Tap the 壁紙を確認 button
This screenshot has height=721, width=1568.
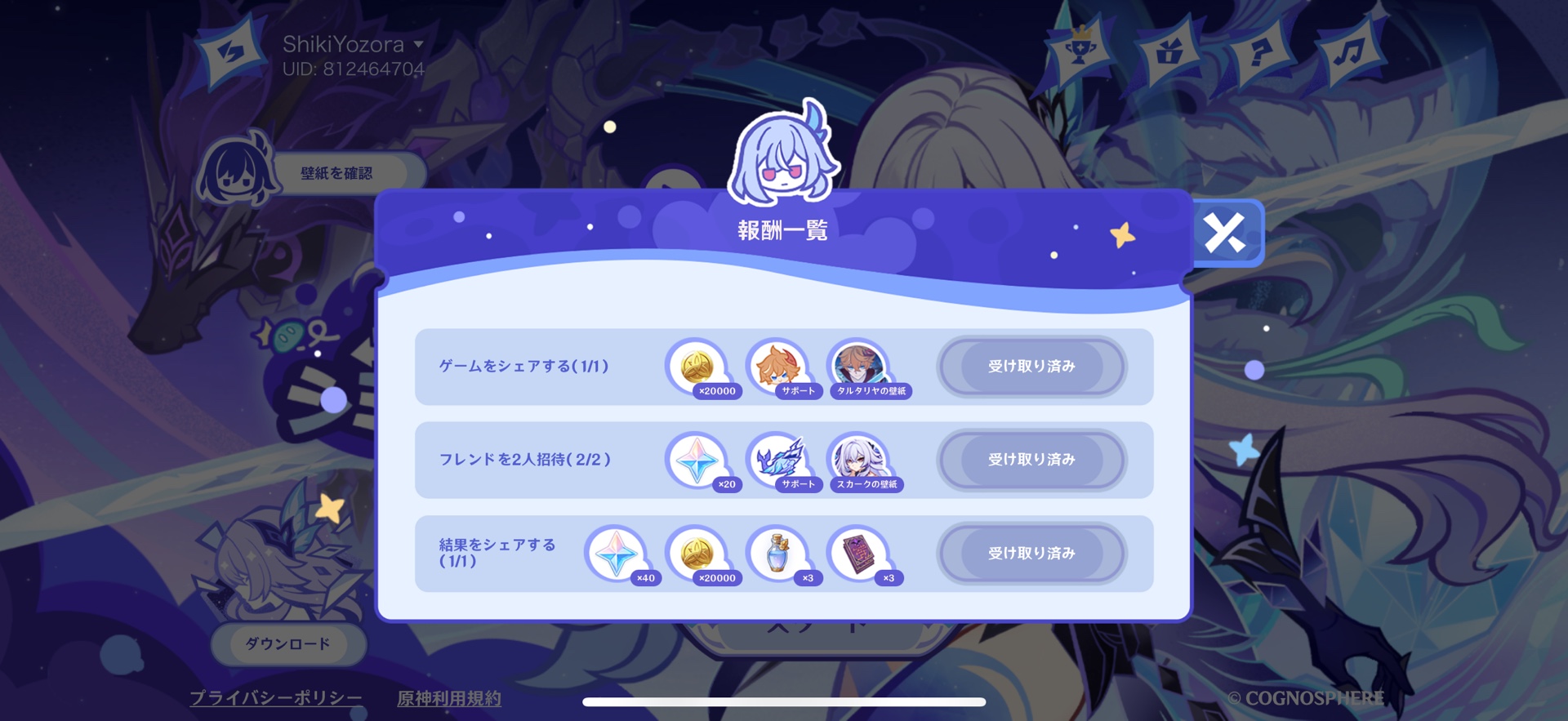point(336,173)
